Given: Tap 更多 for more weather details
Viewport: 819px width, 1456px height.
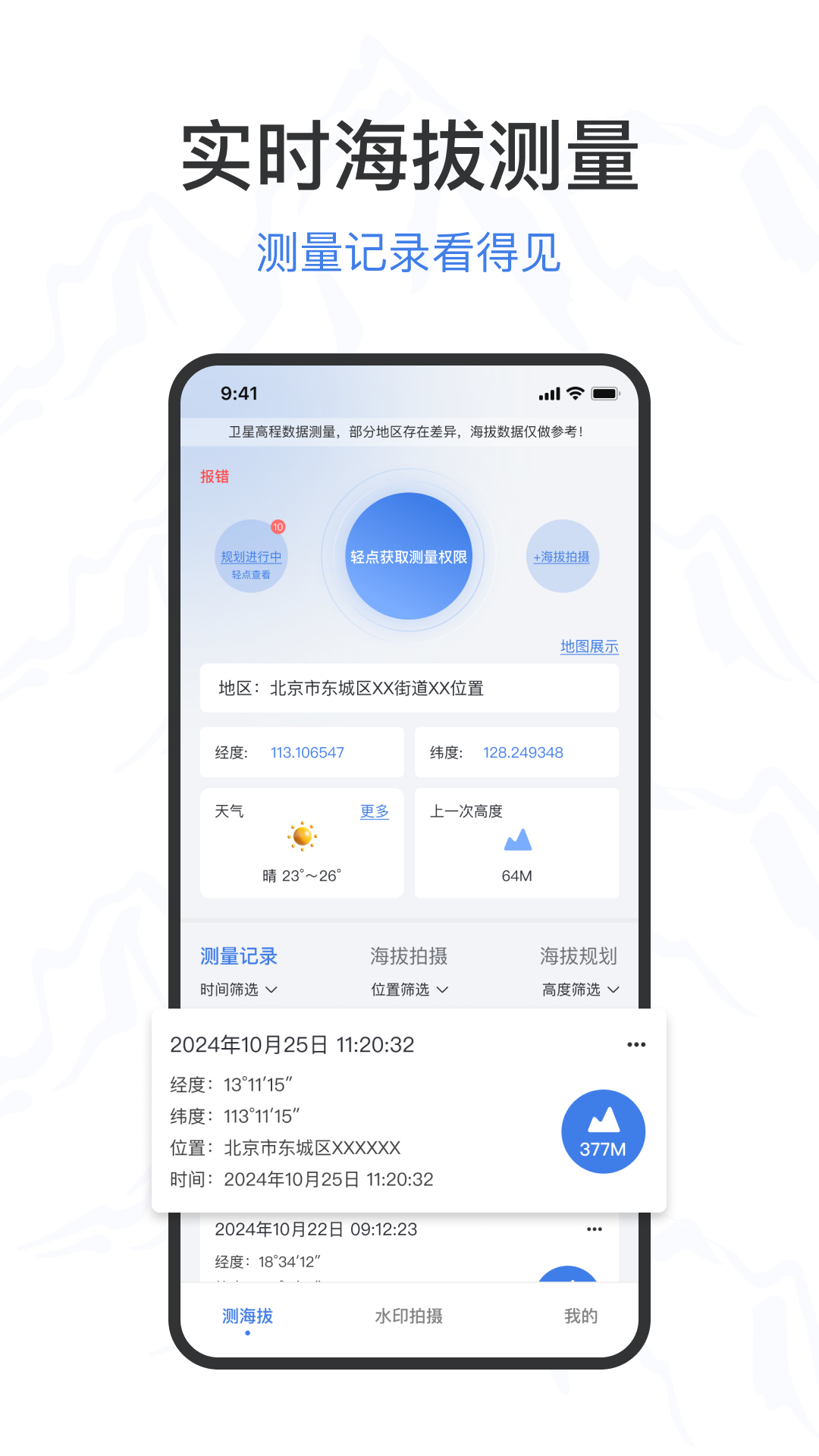Looking at the screenshot, I should point(375,811).
